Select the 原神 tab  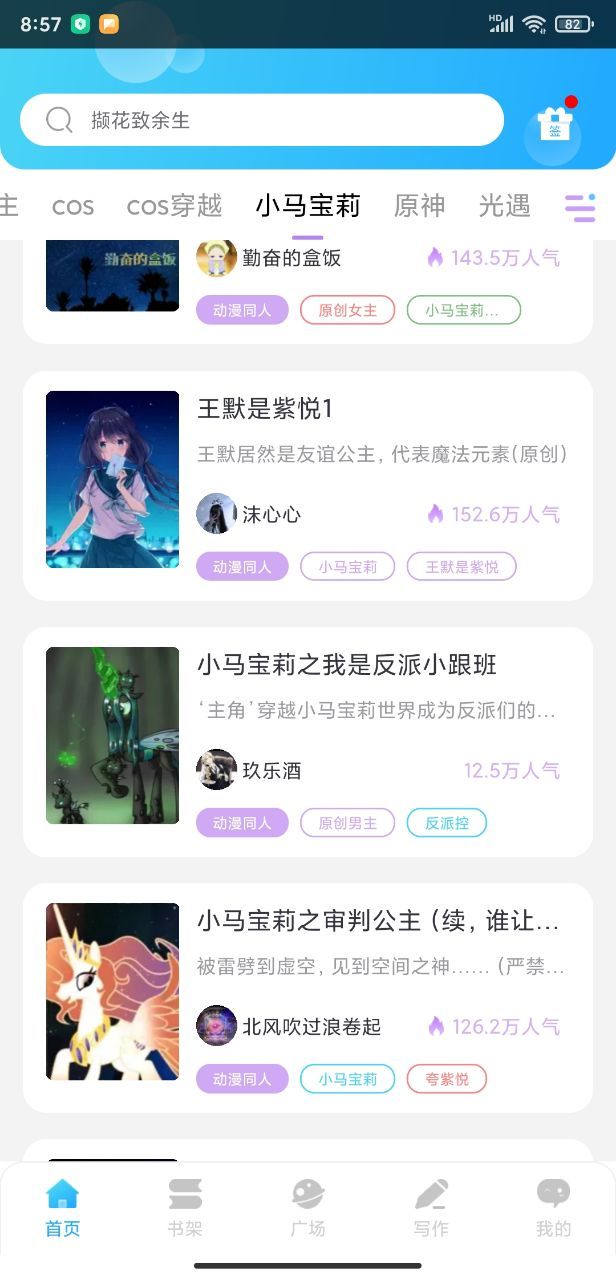[419, 206]
